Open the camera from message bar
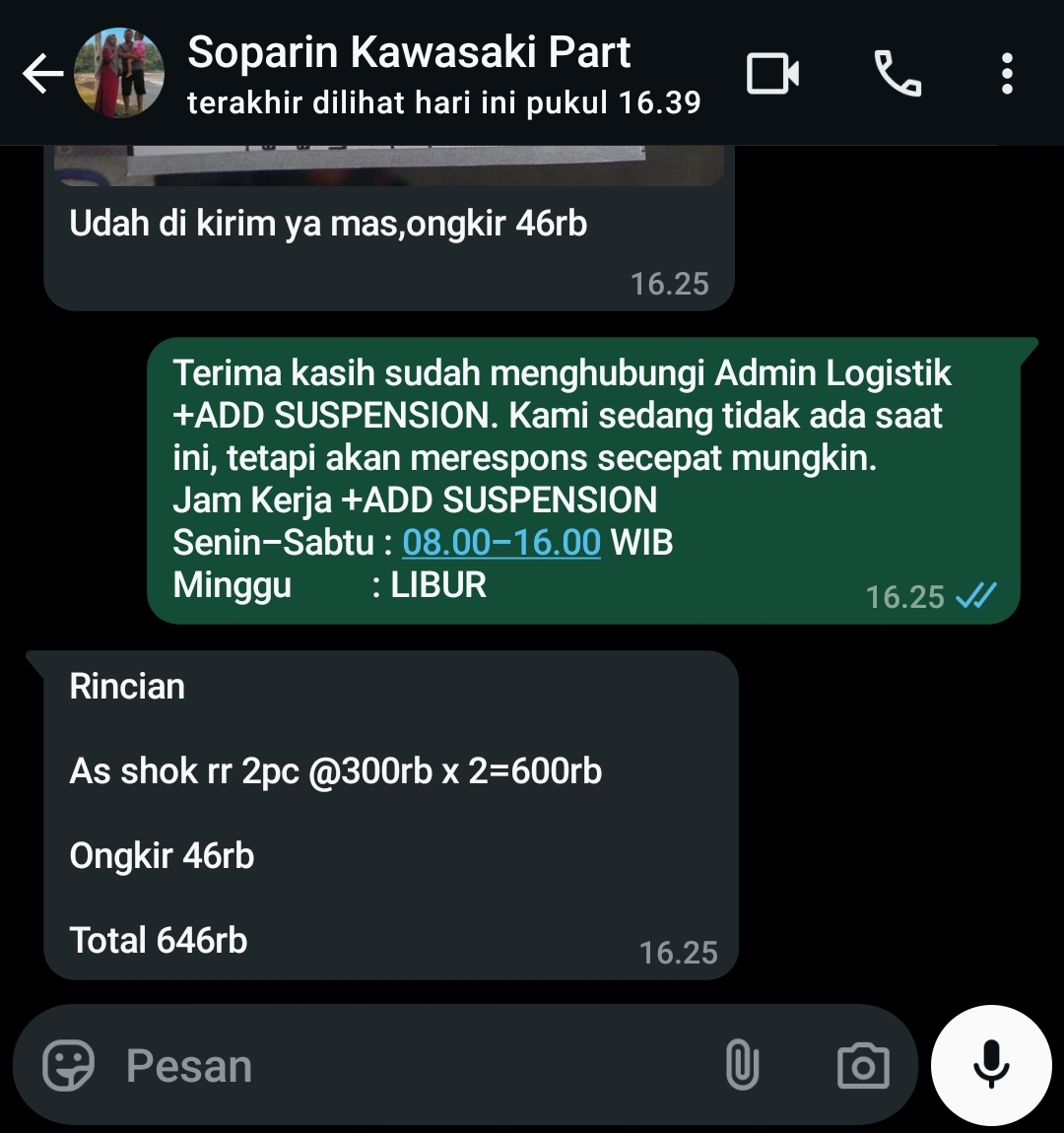Image resolution: width=1064 pixels, height=1133 pixels. (862, 1065)
